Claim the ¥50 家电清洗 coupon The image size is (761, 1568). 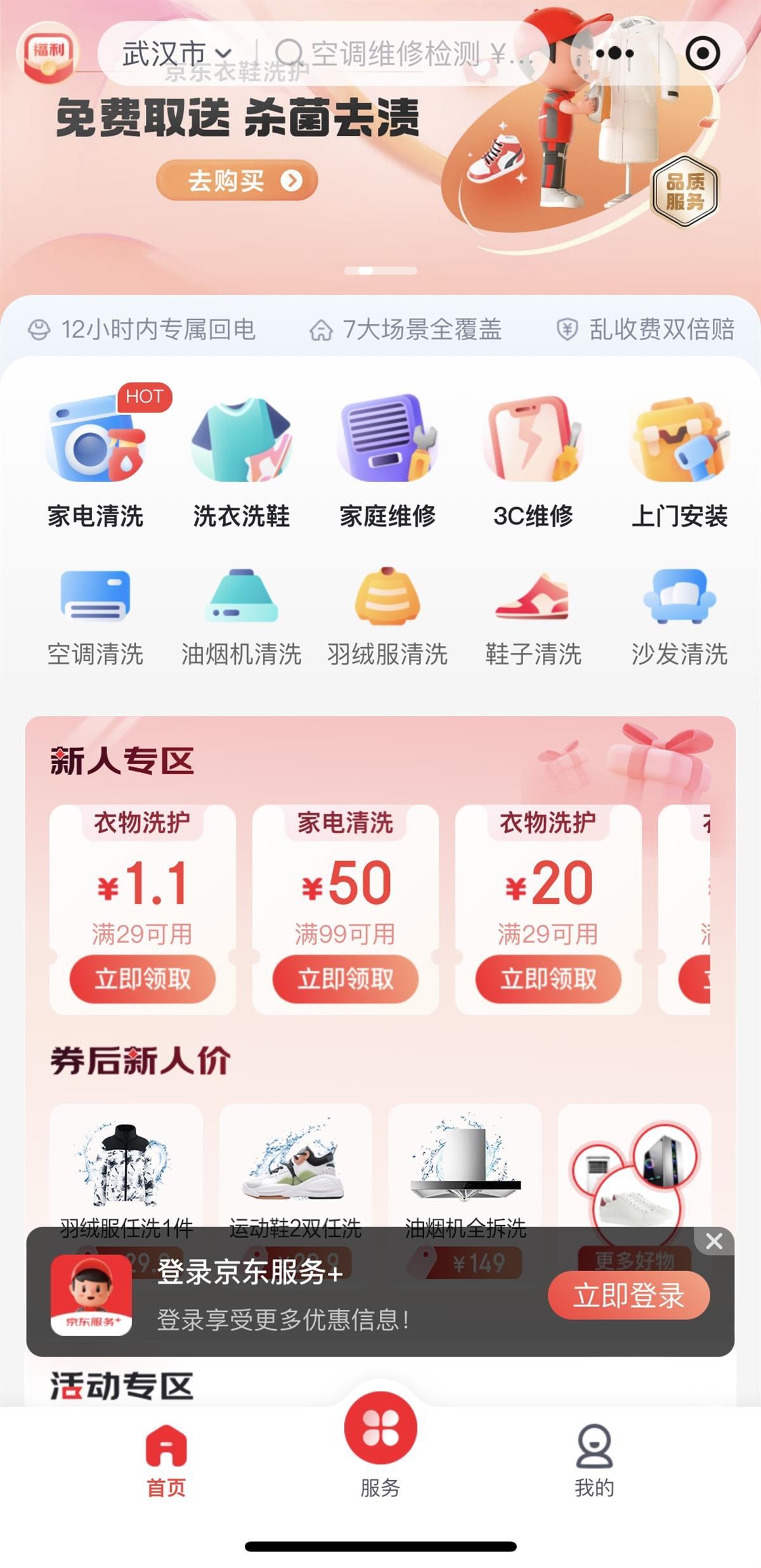tap(346, 978)
